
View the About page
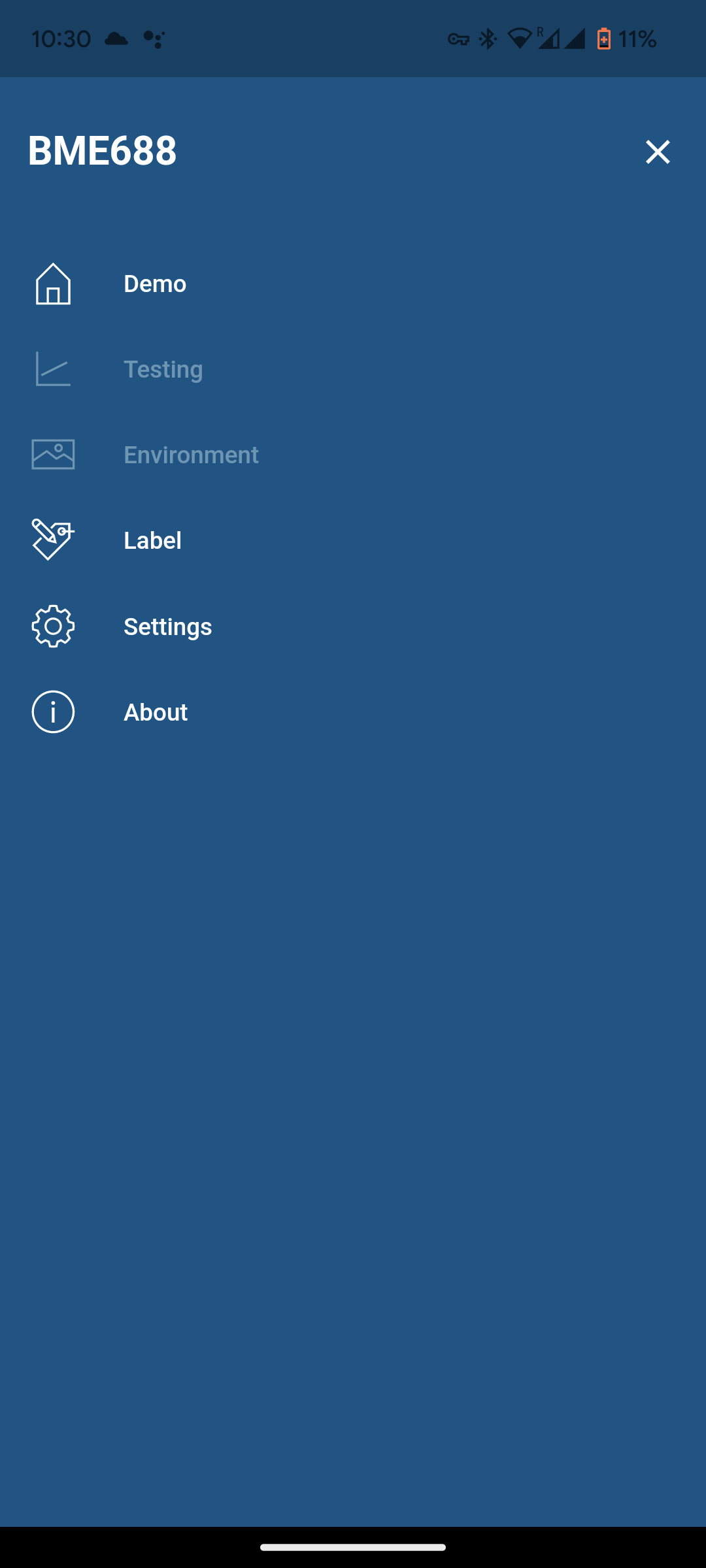tap(156, 712)
